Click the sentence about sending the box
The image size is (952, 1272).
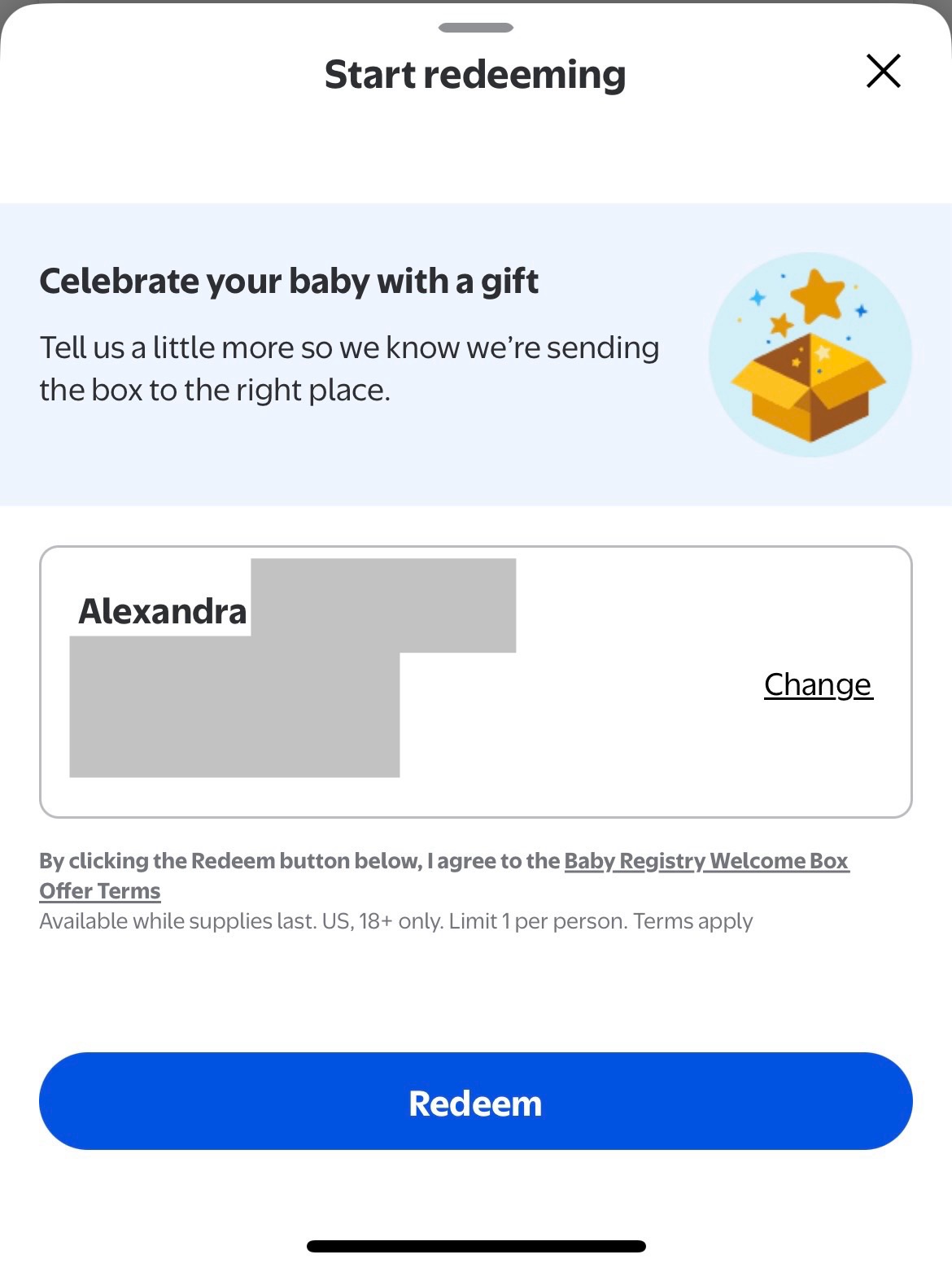(x=350, y=368)
